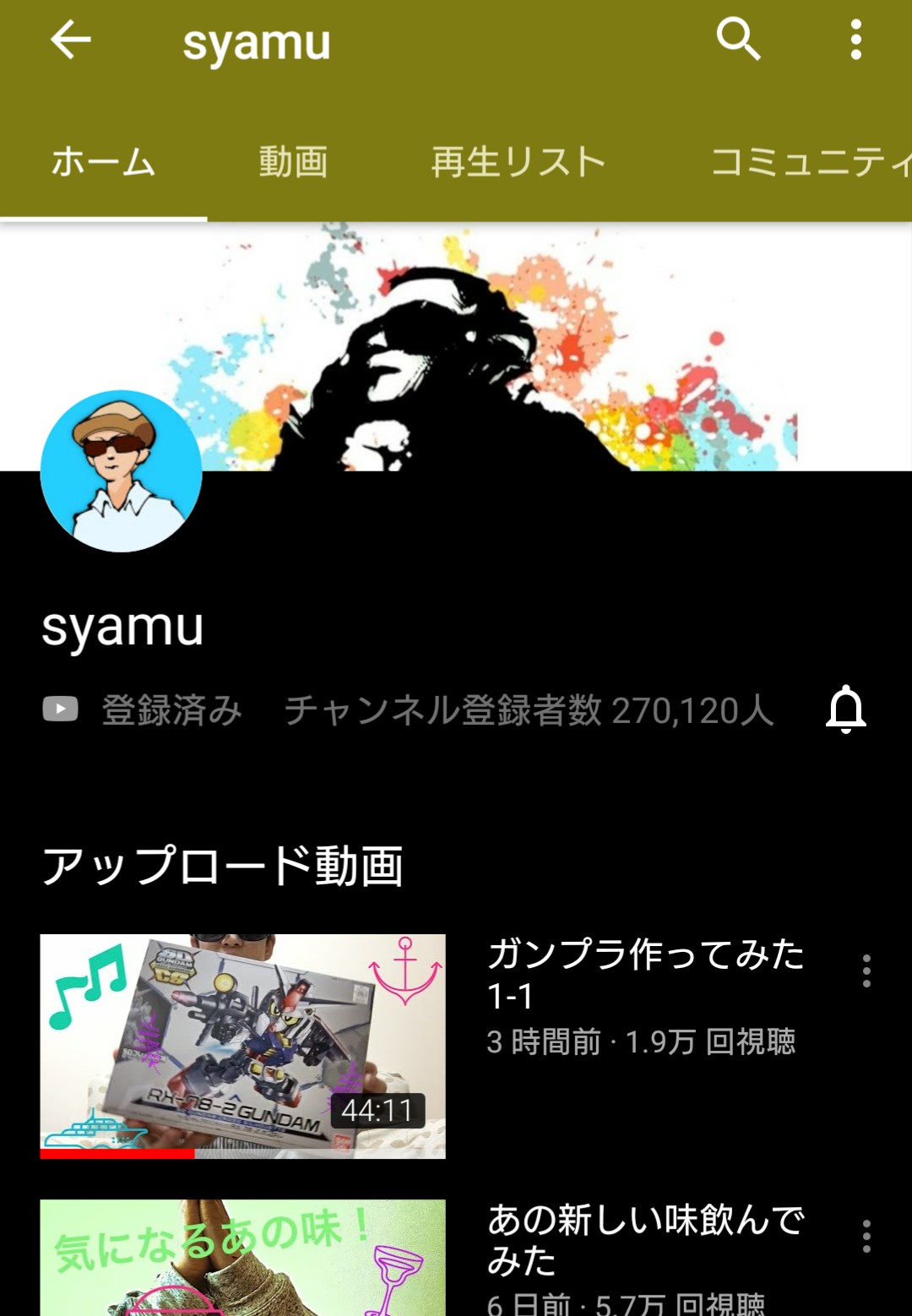Image resolution: width=912 pixels, height=1316 pixels.
Task: Go back using the arrow icon
Action: (x=71, y=40)
